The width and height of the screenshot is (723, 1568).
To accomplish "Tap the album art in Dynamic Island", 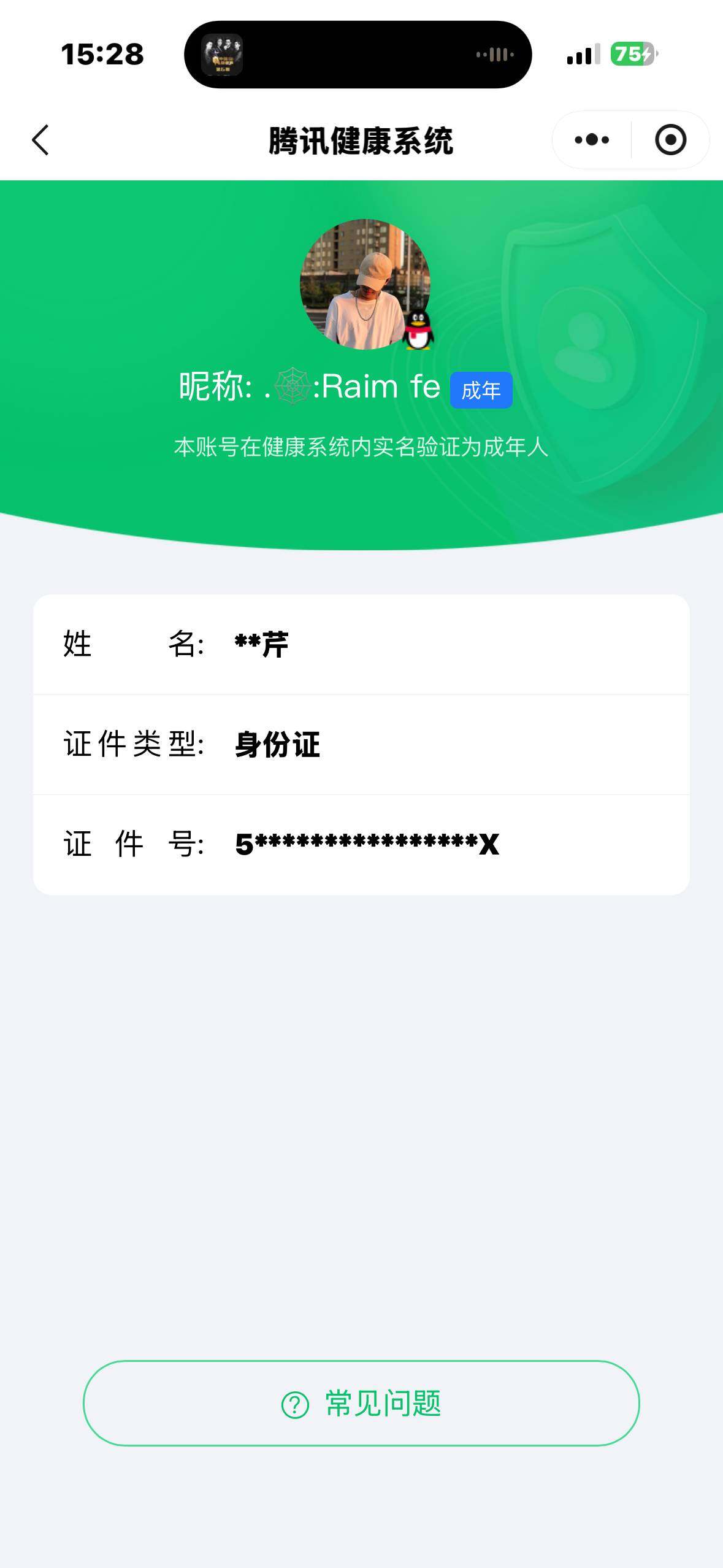I will pos(224,55).
